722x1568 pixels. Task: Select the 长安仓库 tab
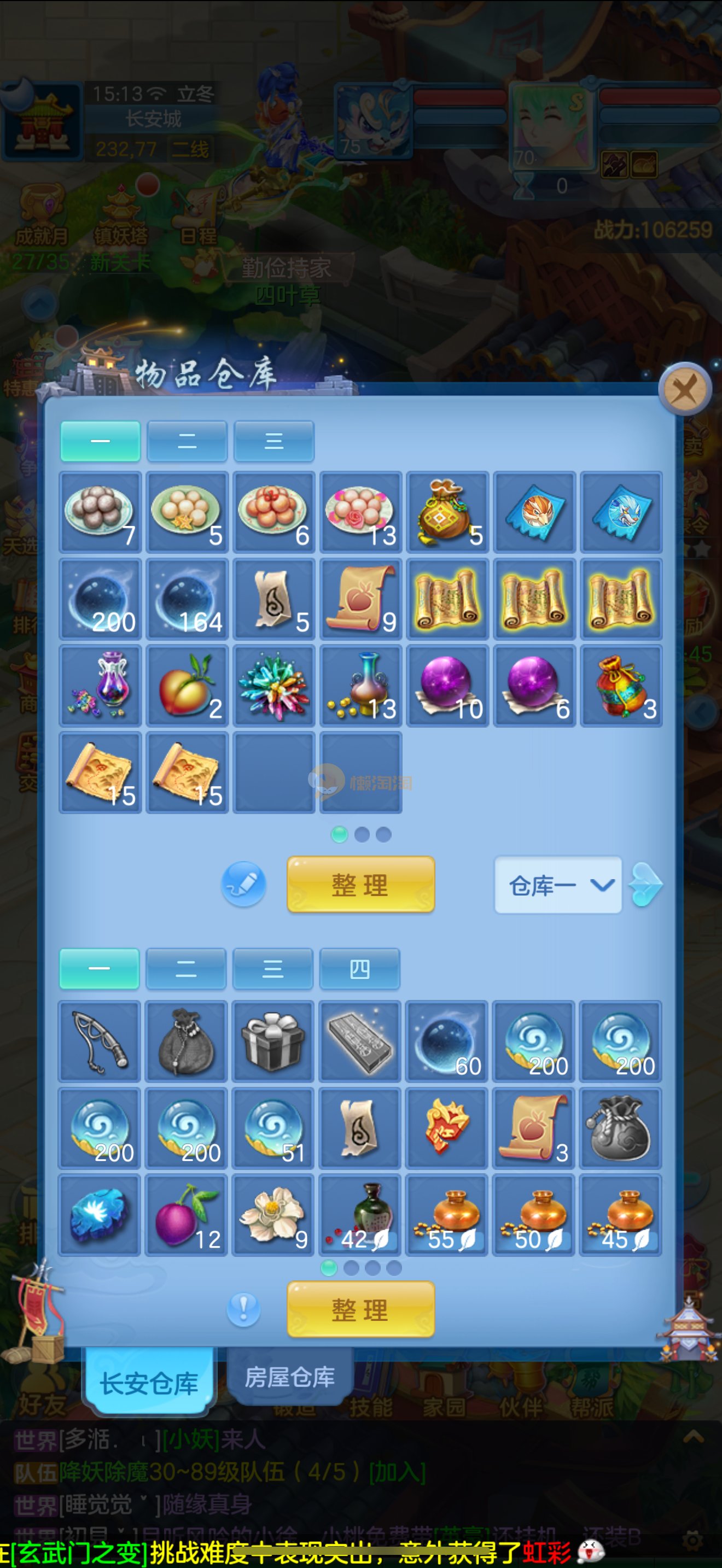149,1383
